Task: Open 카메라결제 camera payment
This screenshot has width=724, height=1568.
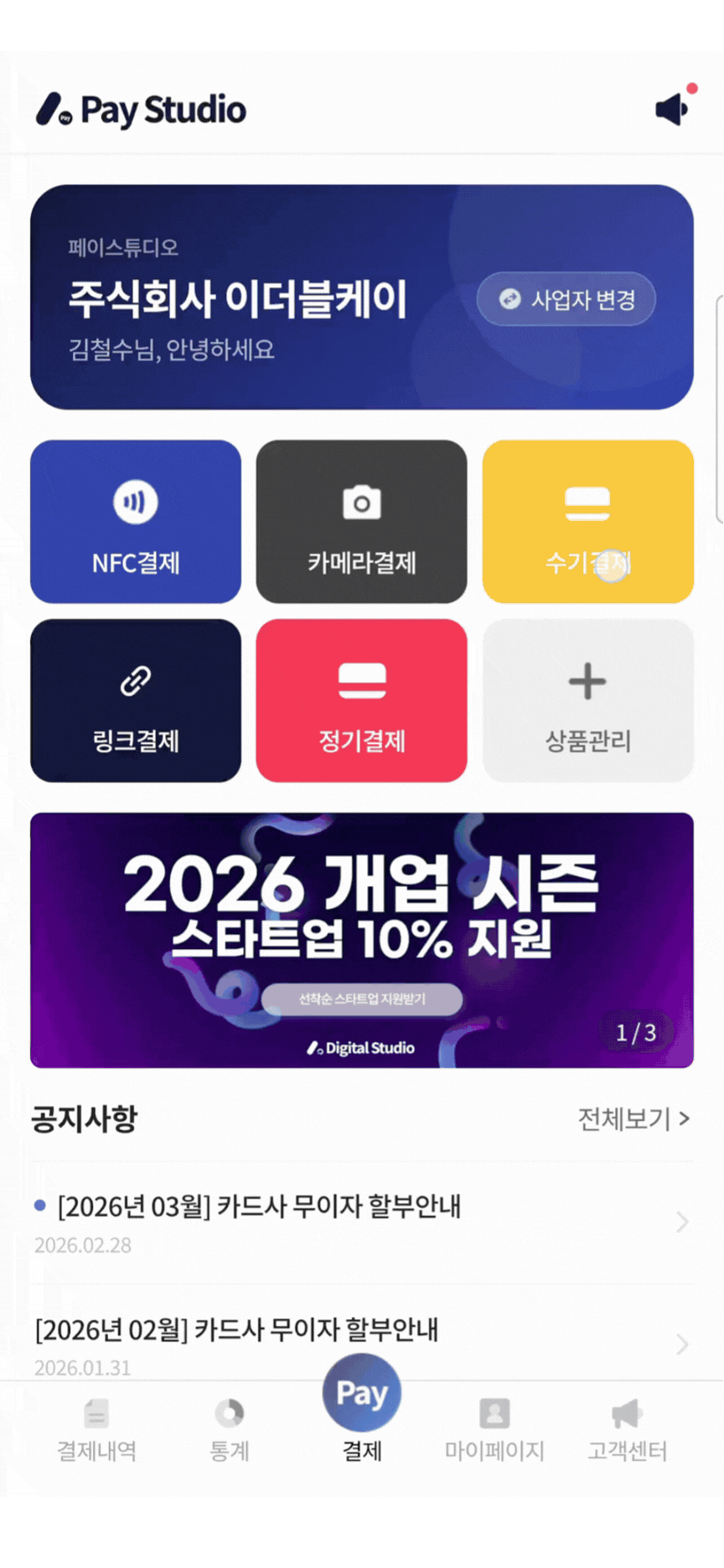Action: coord(361,522)
